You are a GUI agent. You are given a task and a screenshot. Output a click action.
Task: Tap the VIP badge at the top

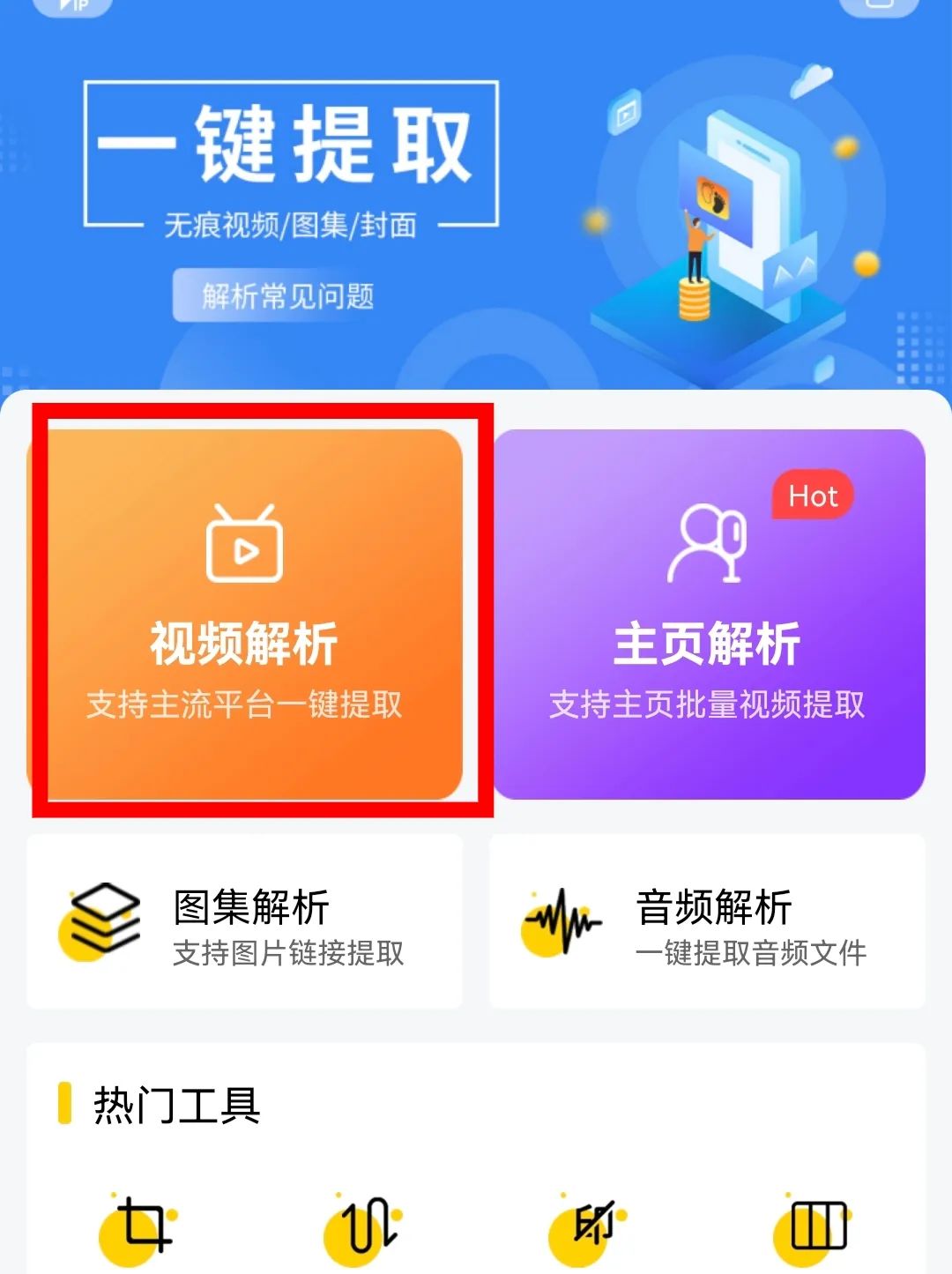tap(74, 5)
